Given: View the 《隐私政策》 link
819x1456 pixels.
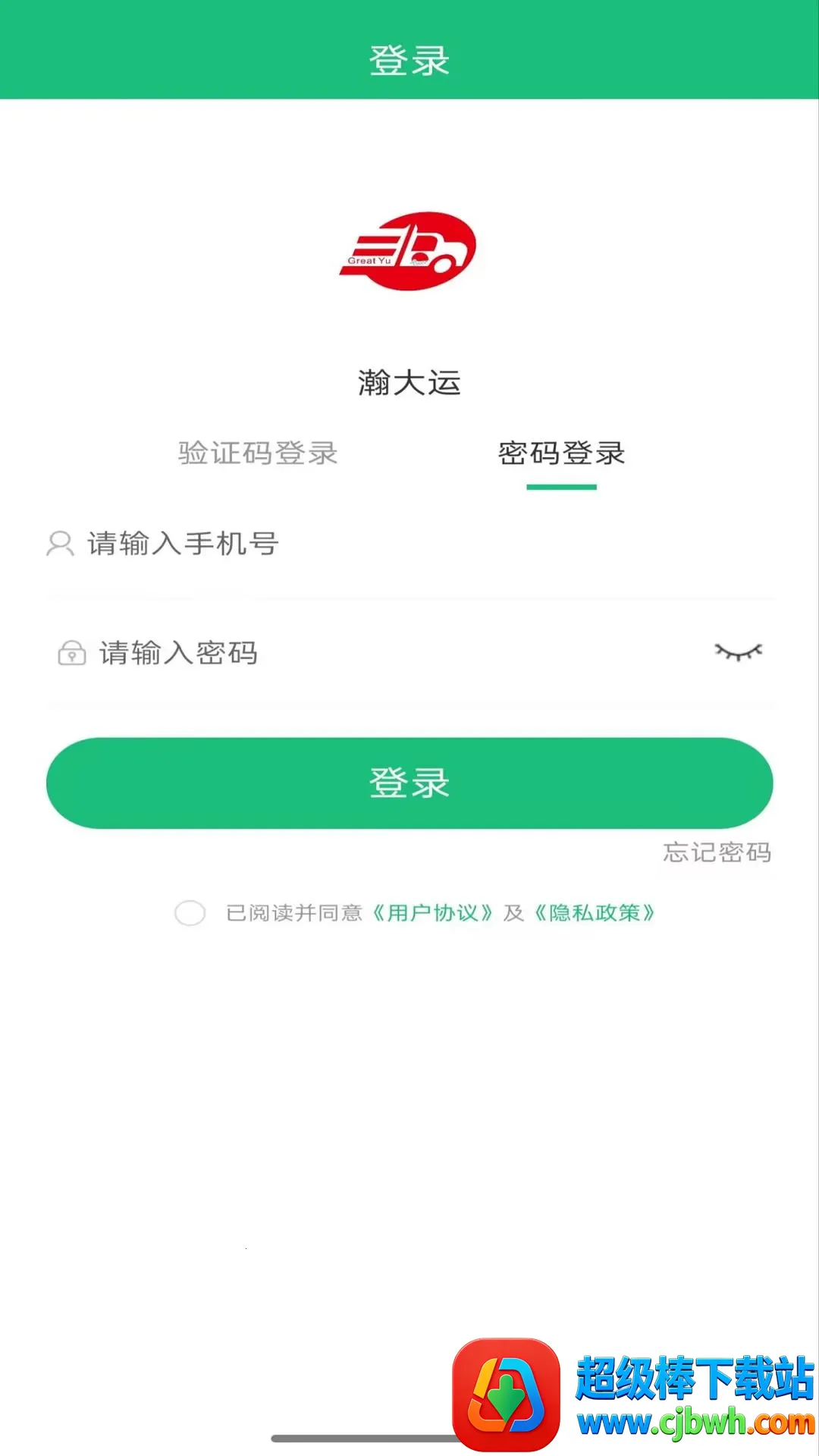Looking at the screenshot, I should 595,913.
